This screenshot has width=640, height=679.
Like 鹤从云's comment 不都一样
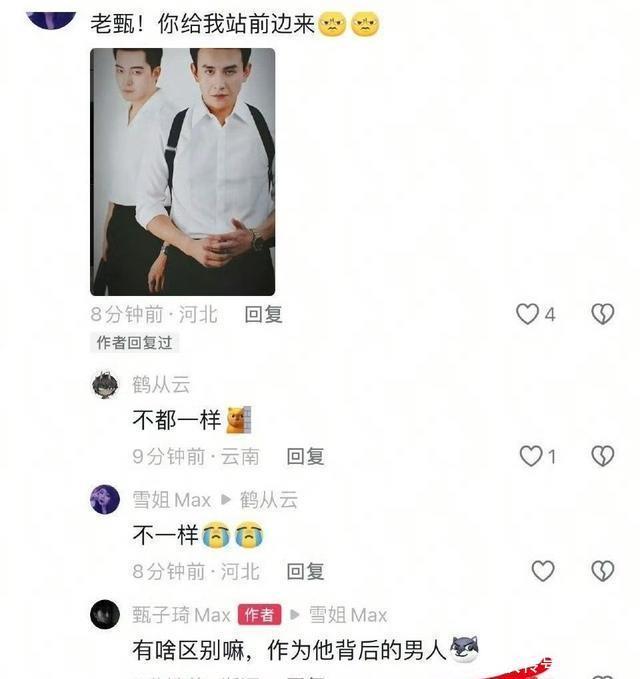tap(531, 456)
